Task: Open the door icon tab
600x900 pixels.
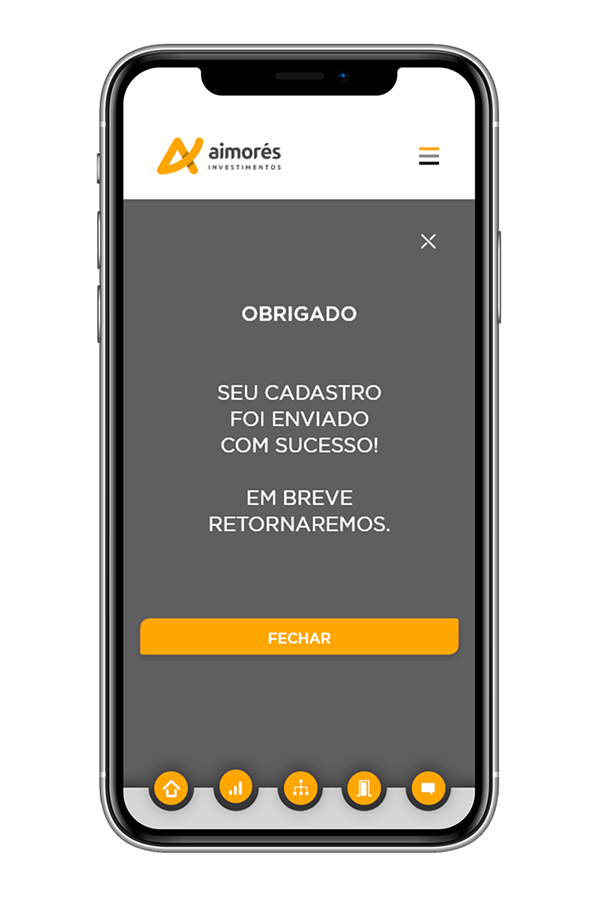Action: [x=363, y=789]
